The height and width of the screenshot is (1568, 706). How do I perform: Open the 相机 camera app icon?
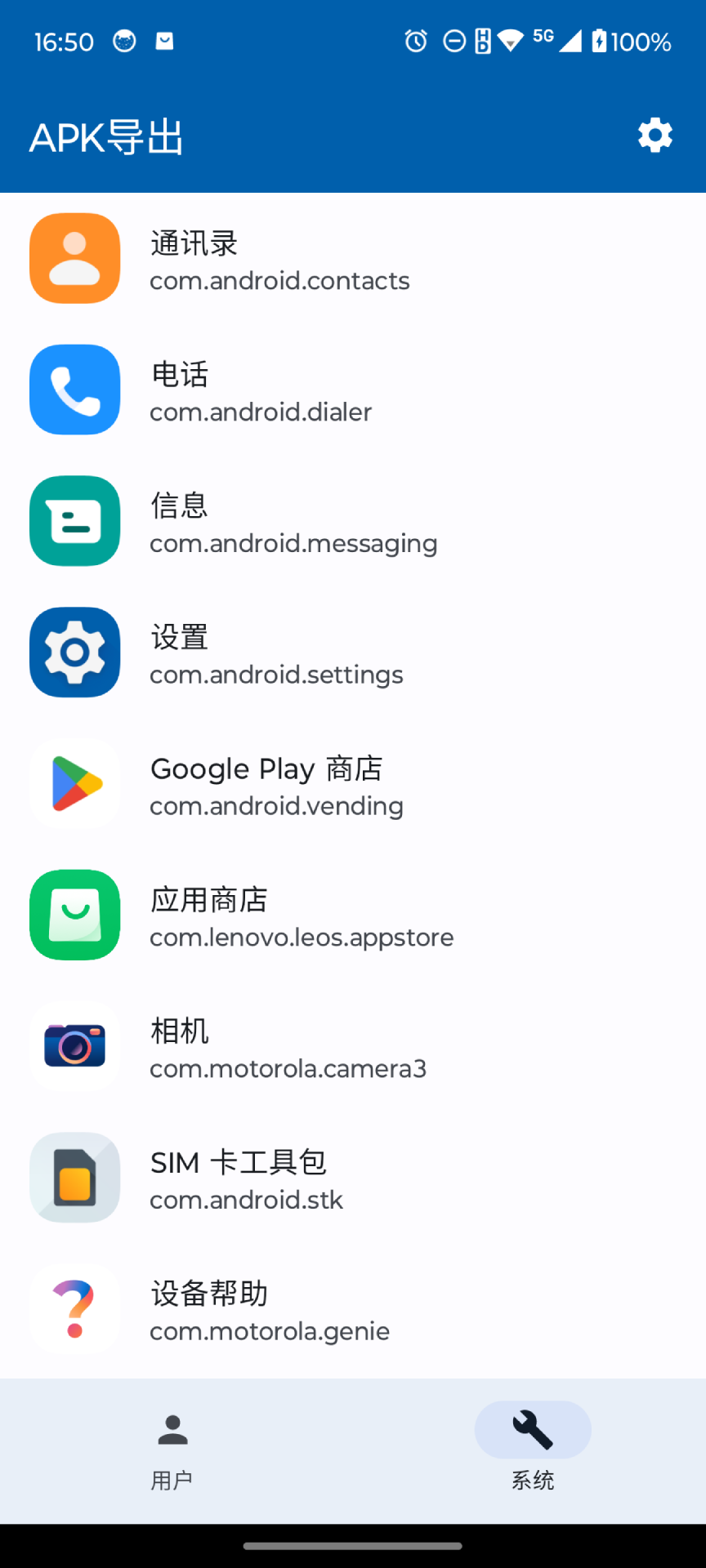tap(74, 1047)
